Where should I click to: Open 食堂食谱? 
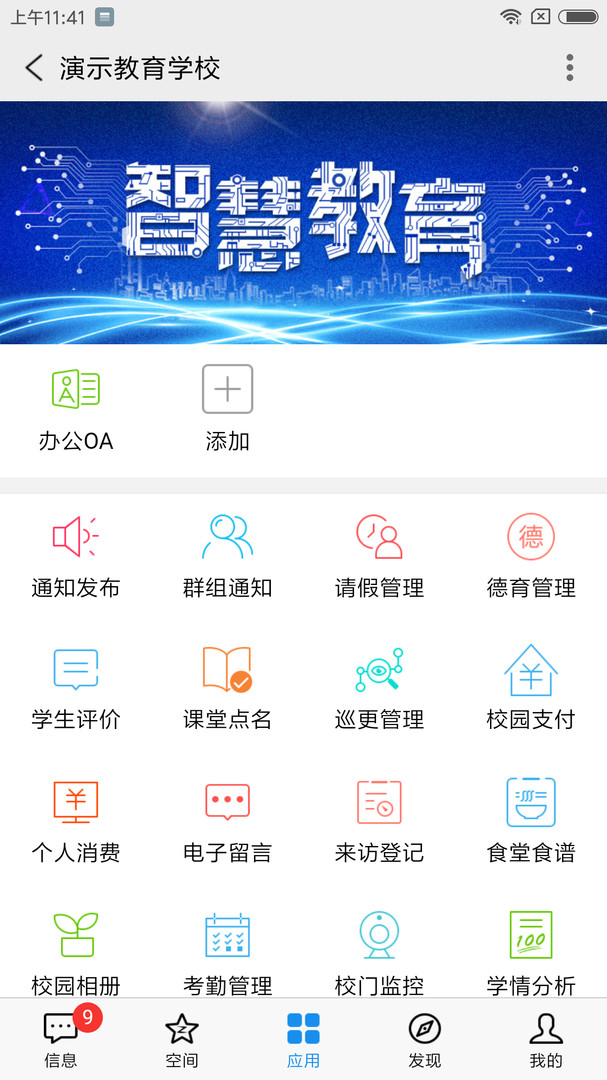pos(531,820)
